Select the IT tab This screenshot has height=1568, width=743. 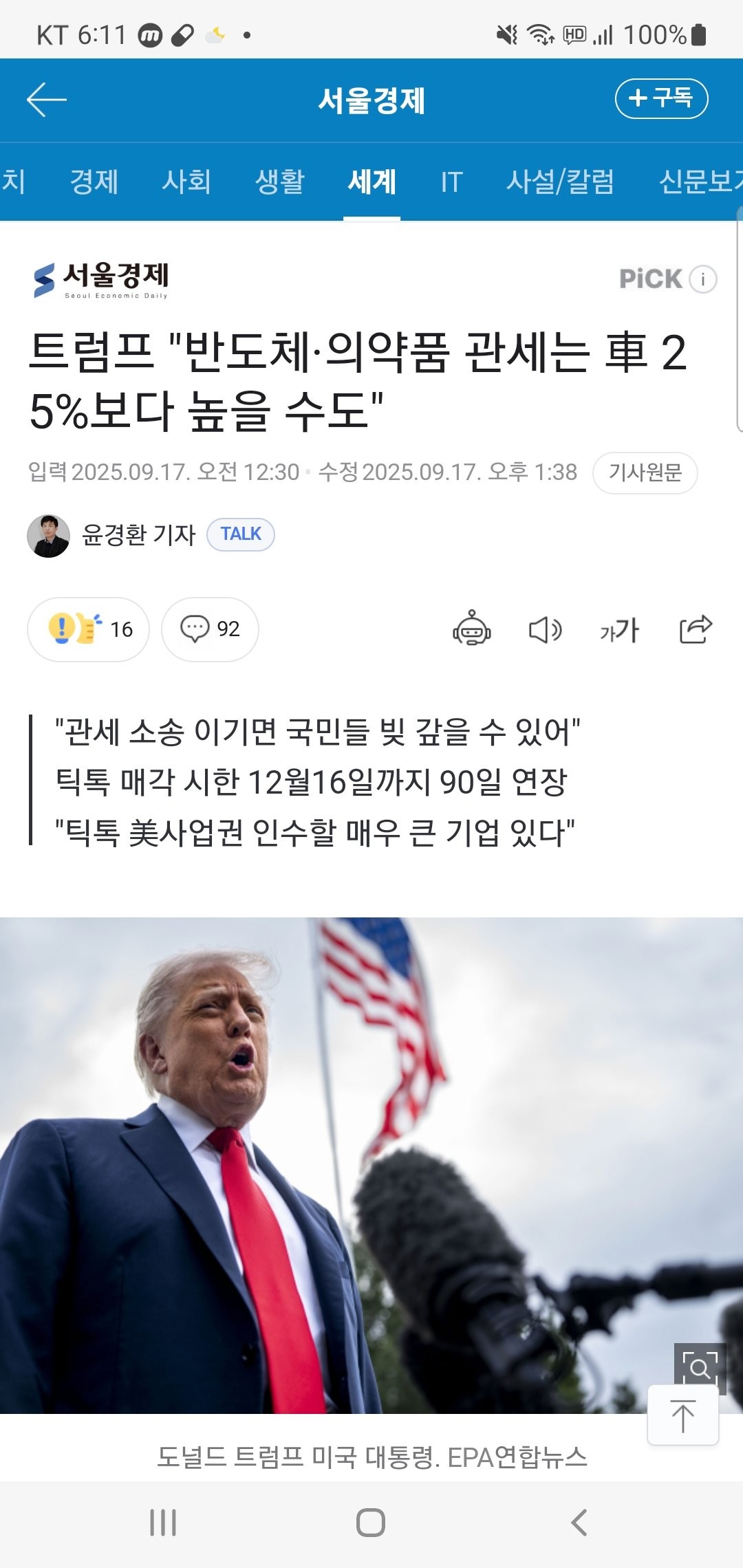coord(451,182)
